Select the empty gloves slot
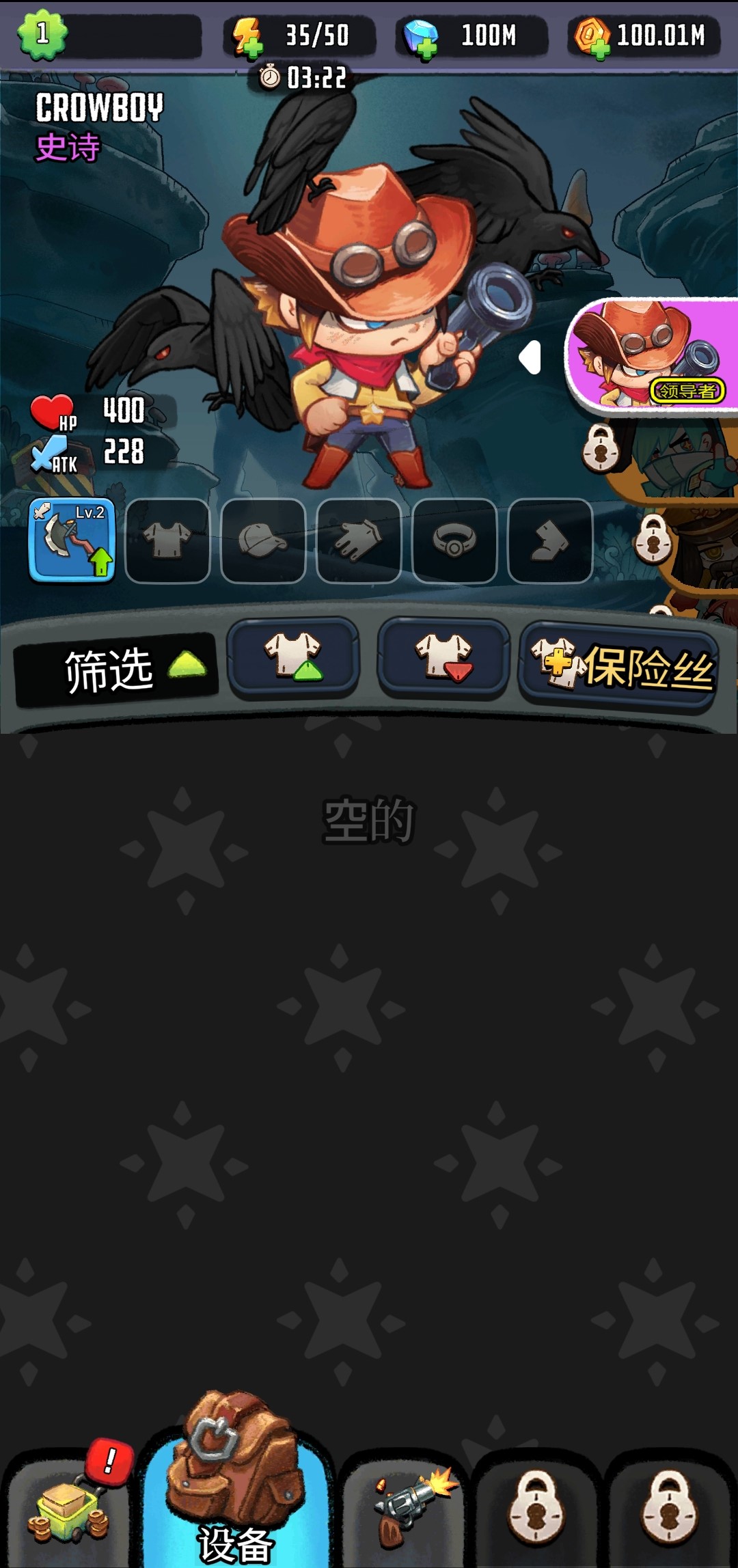 359,540
